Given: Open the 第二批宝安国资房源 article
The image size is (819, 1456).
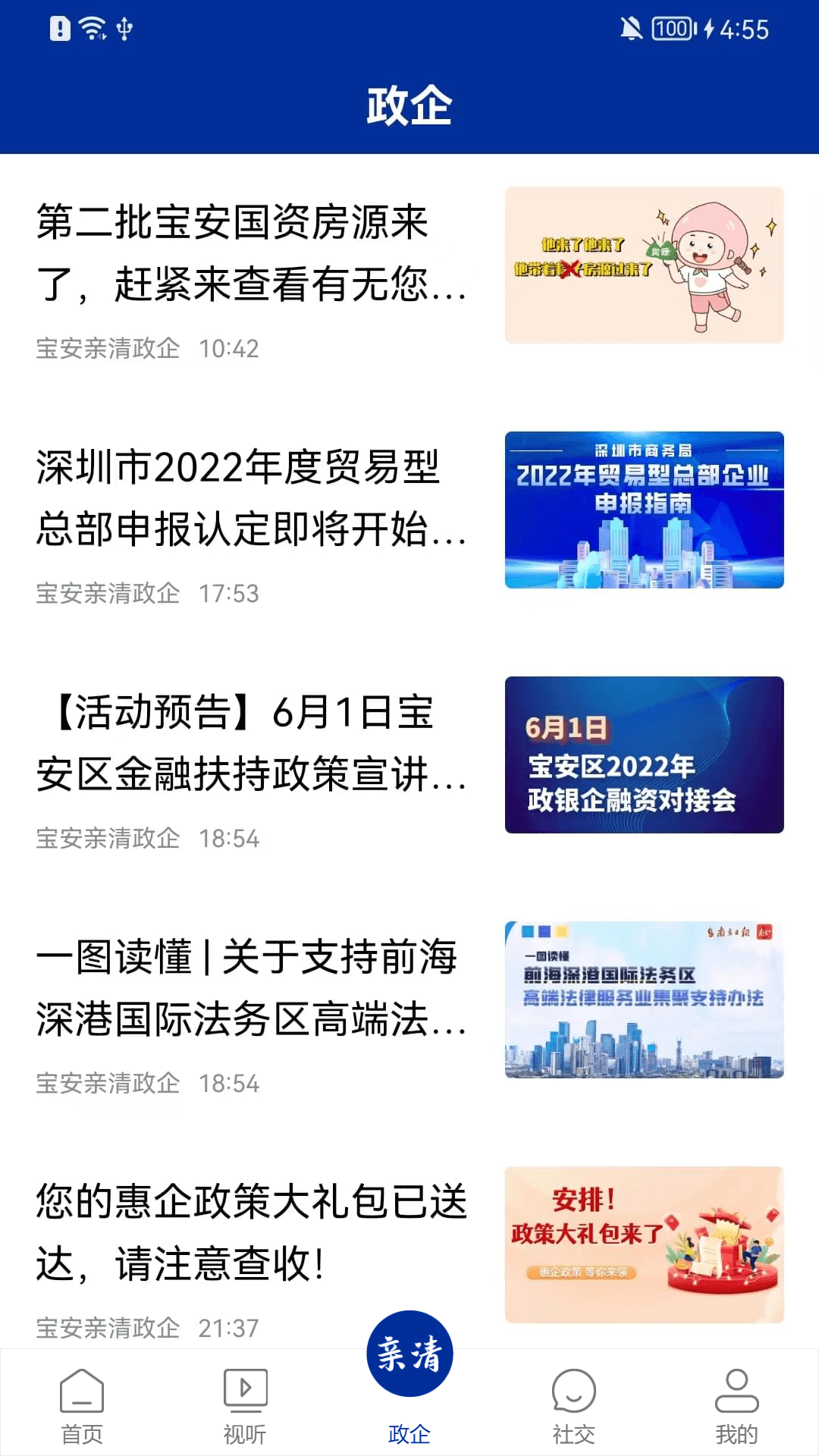Looking at the screenshot, I should (252, 254).
